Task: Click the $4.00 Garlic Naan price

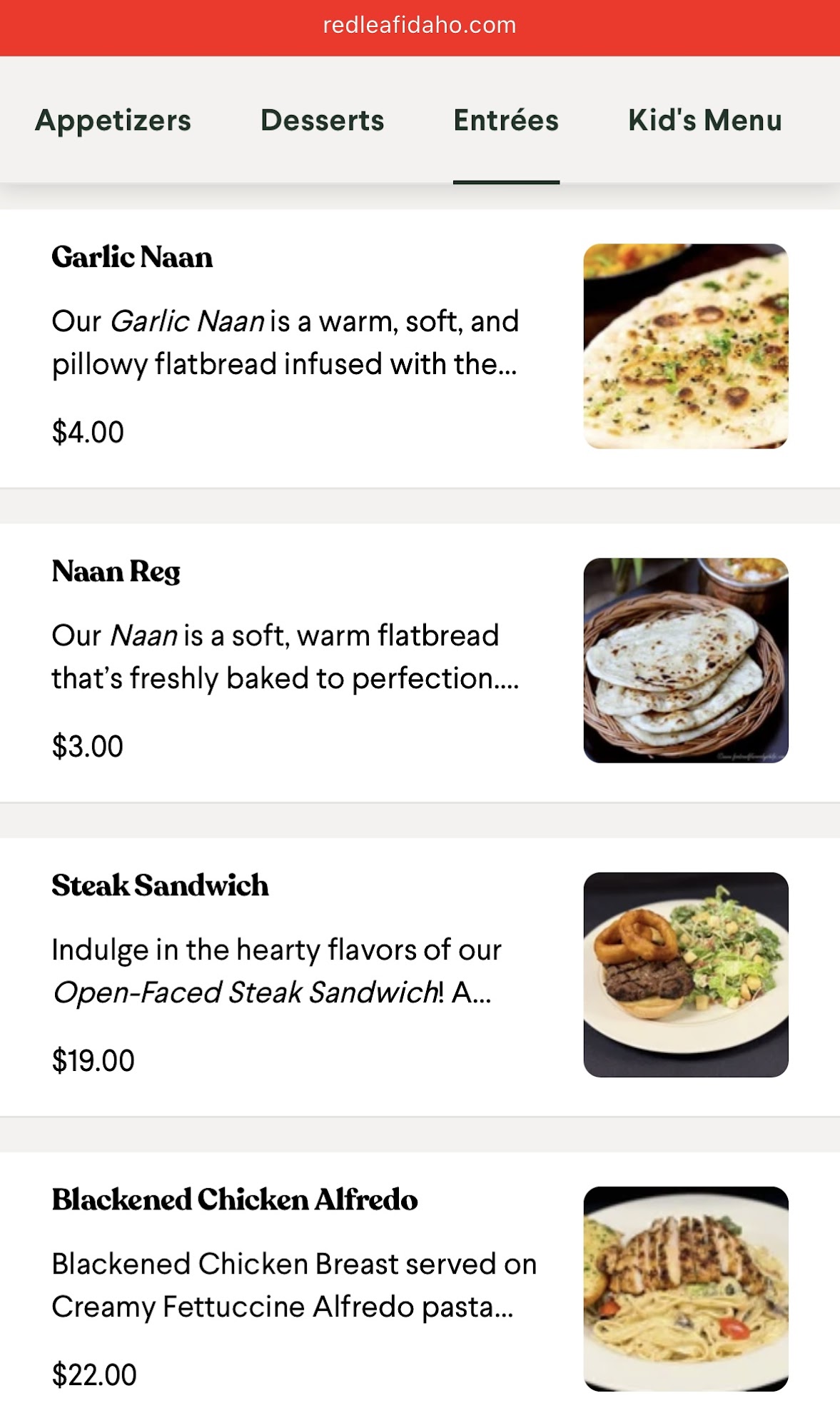Action: pos(86,431)
